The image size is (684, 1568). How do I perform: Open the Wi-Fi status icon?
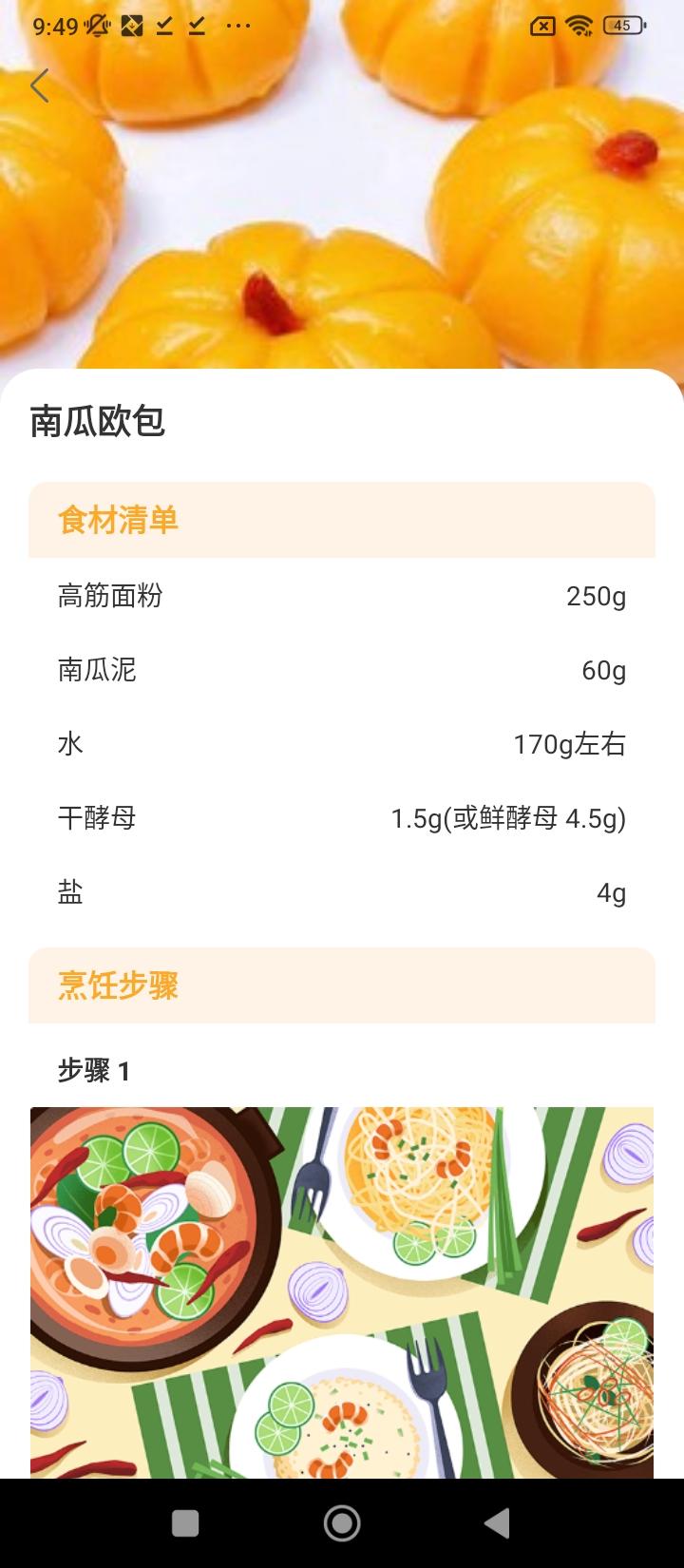[580, 26]
